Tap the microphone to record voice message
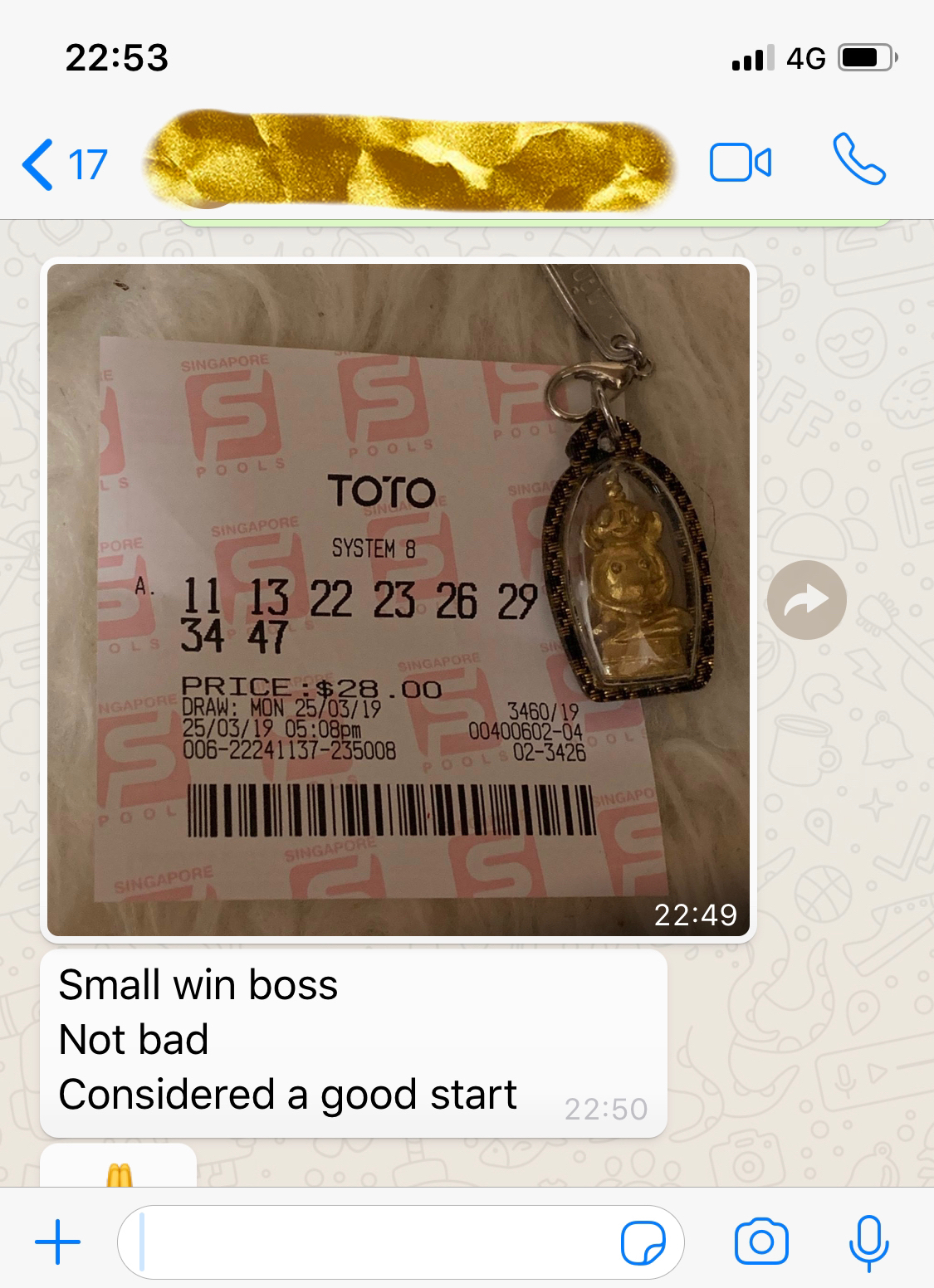934x1288 pixels. [868, 1242]
